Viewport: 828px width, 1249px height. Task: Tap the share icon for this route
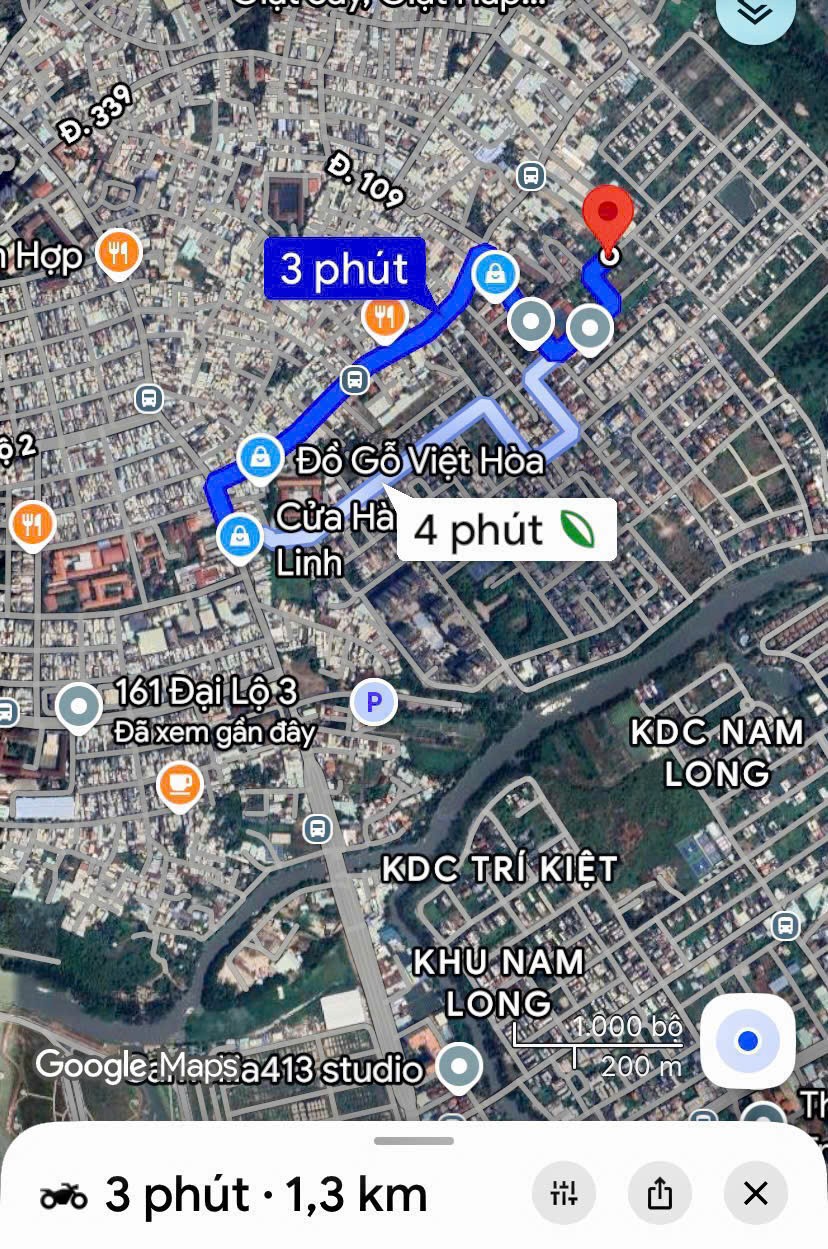[x=660, y=1193]
